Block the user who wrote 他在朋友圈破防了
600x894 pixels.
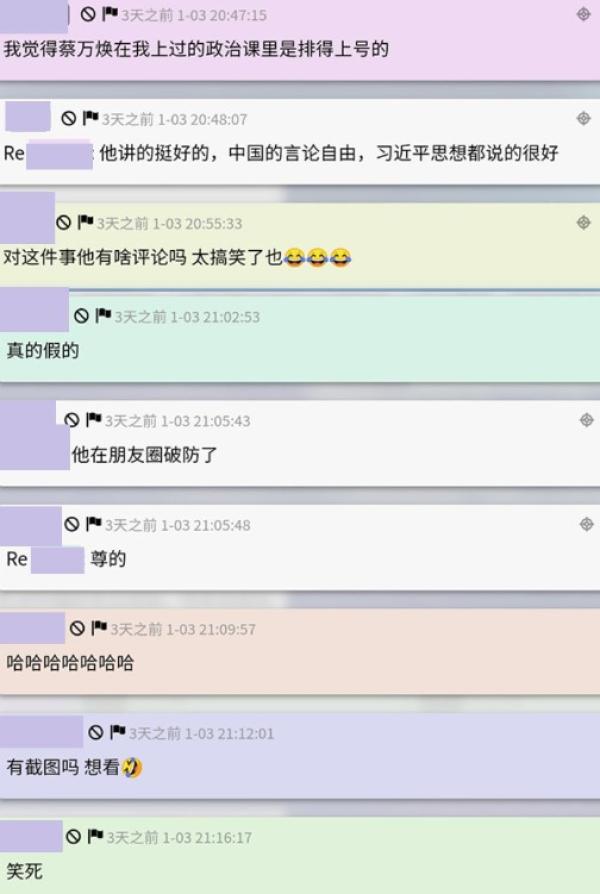72,420
